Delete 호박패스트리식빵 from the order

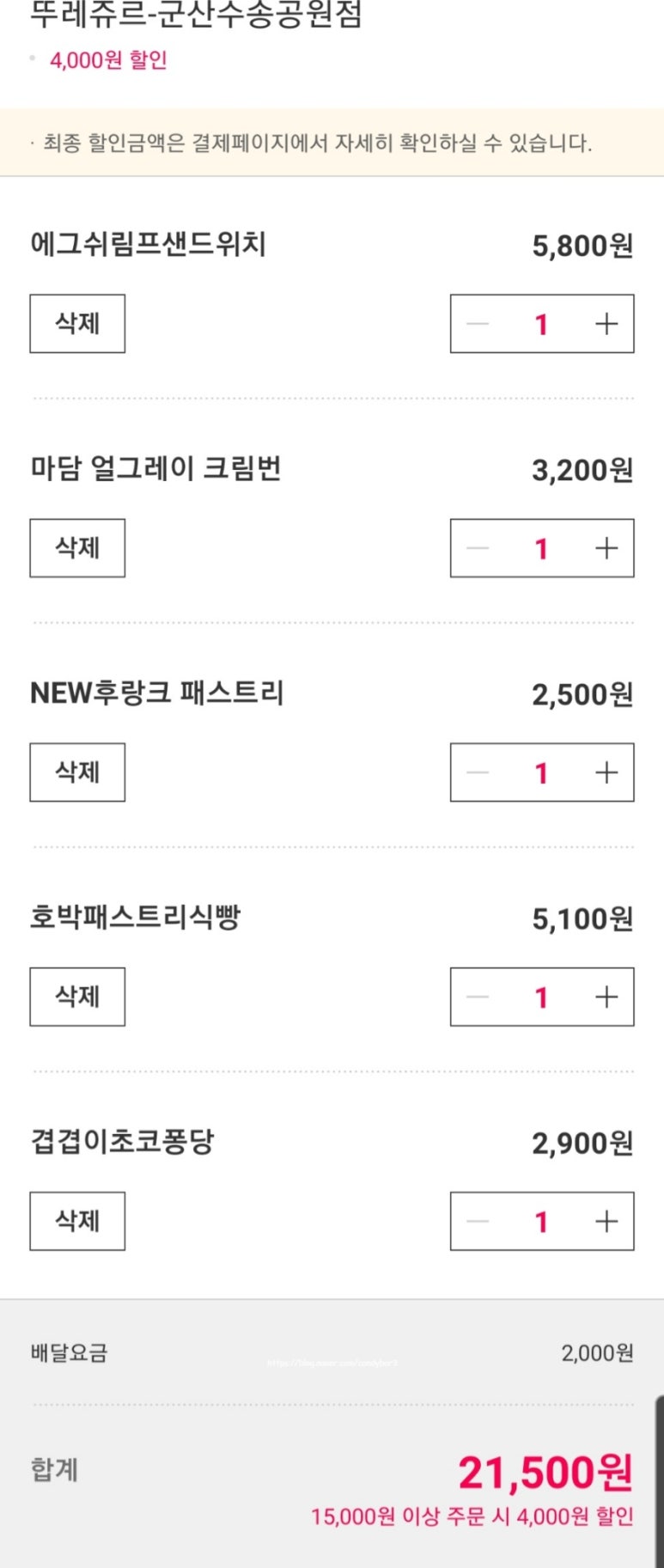77,997
